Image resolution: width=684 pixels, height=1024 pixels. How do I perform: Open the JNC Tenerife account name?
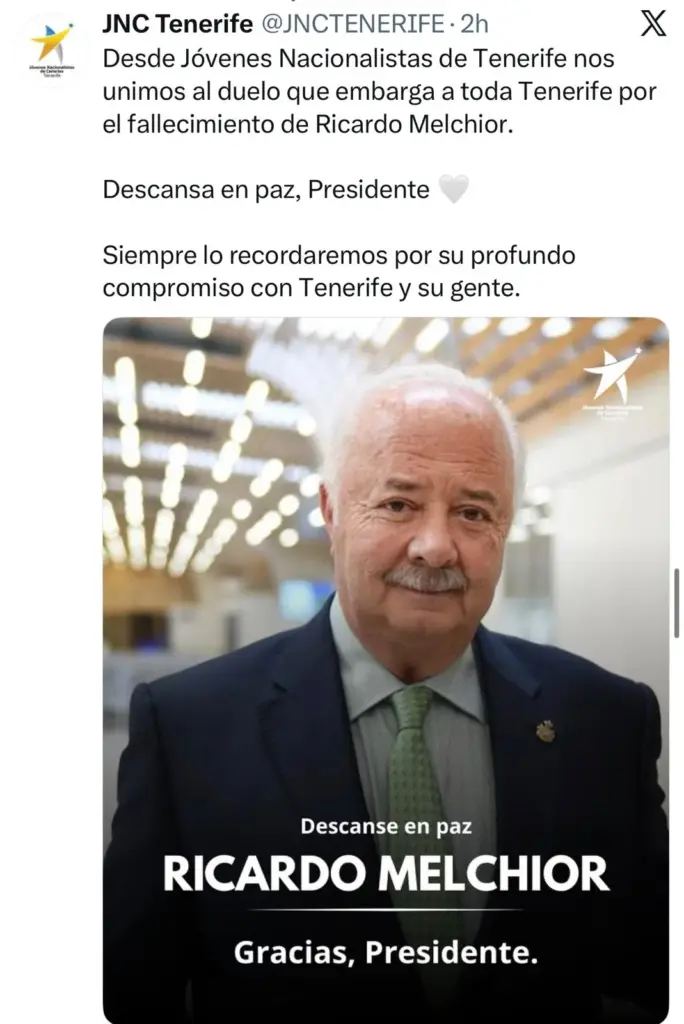[x=177, y=24]
